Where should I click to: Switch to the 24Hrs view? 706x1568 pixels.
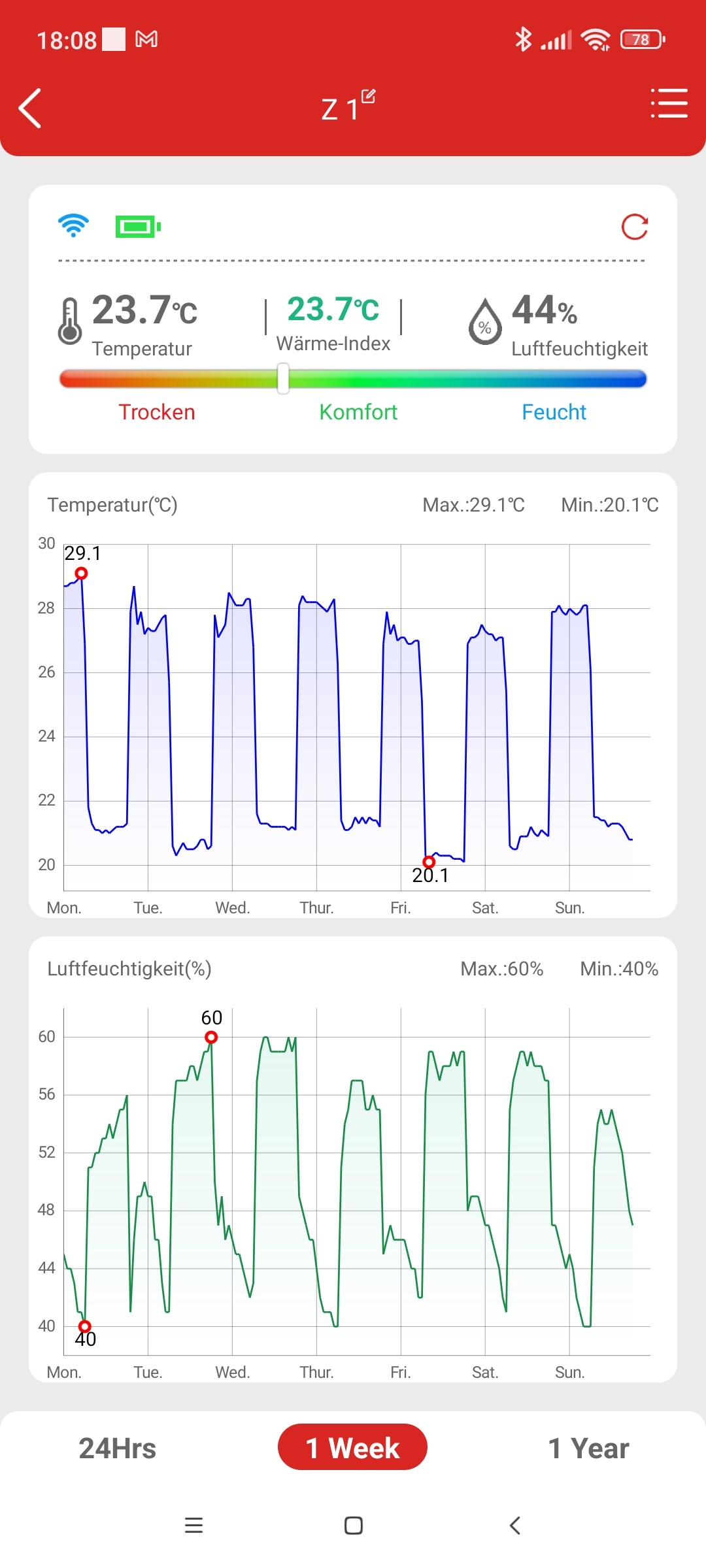(x=118, y=1448)
